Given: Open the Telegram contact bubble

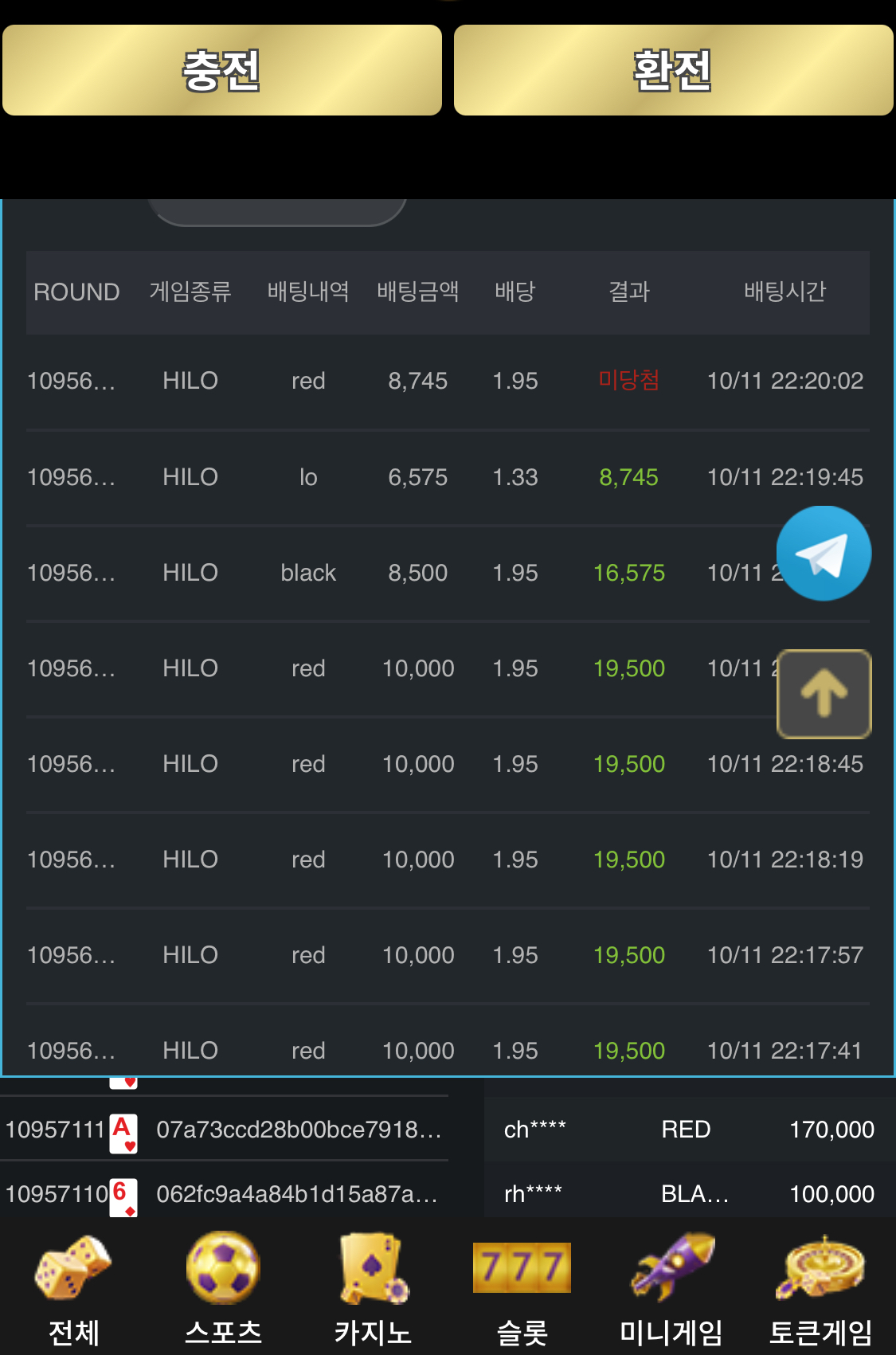Looking at the screenshot, I should pos(824,554).
